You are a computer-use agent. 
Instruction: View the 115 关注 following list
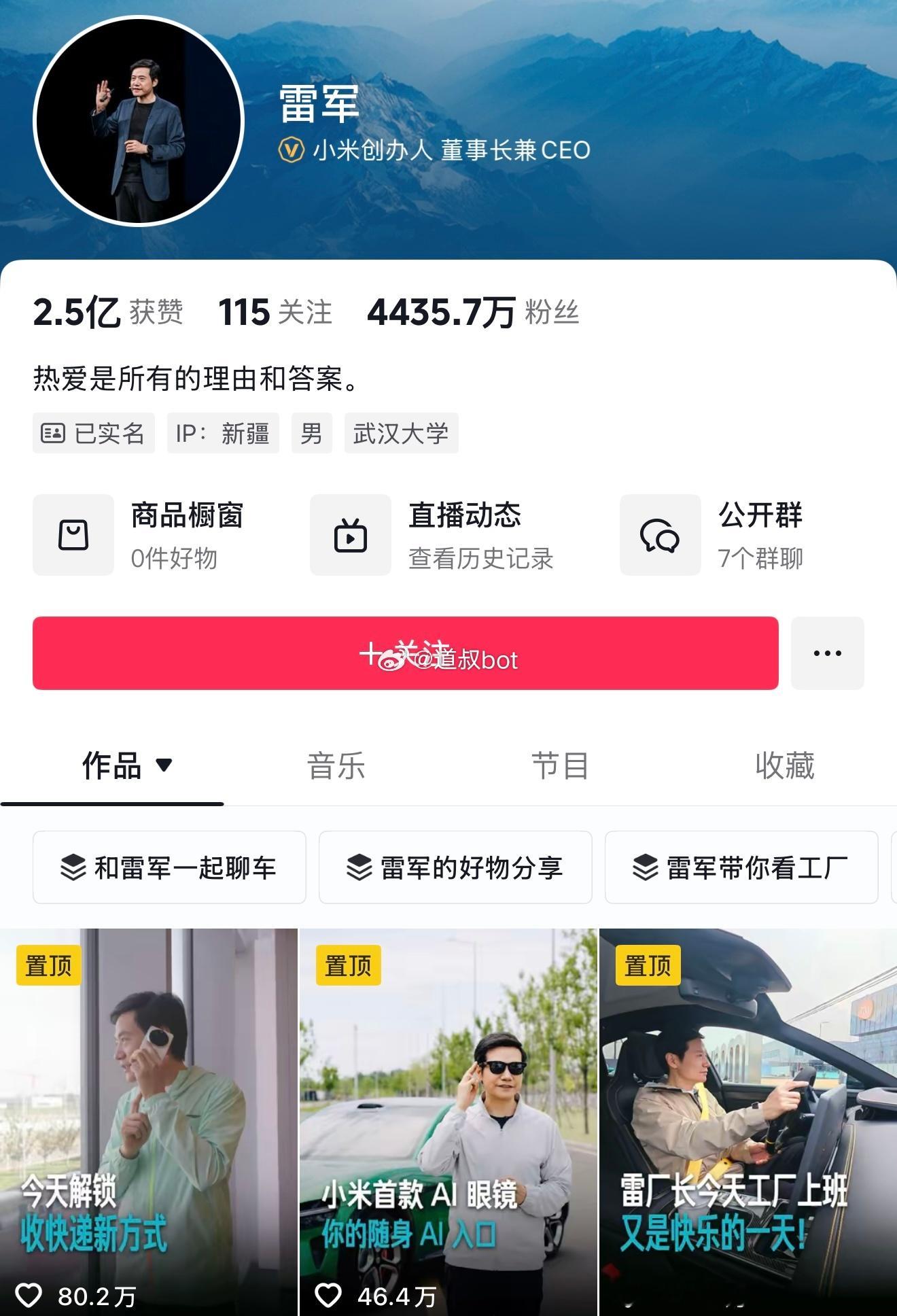point(275,313)
